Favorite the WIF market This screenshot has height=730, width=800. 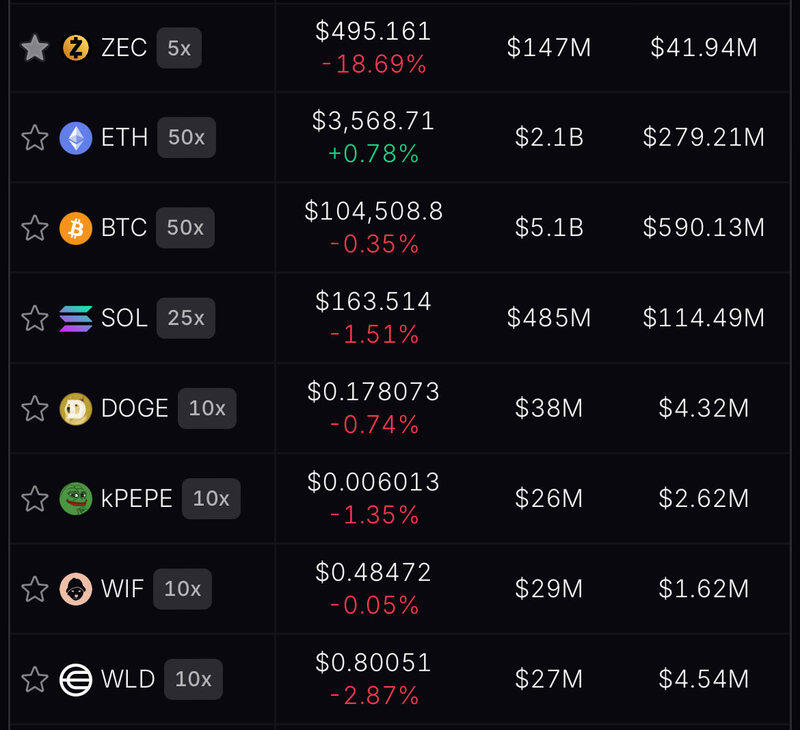tap(35, 589)
